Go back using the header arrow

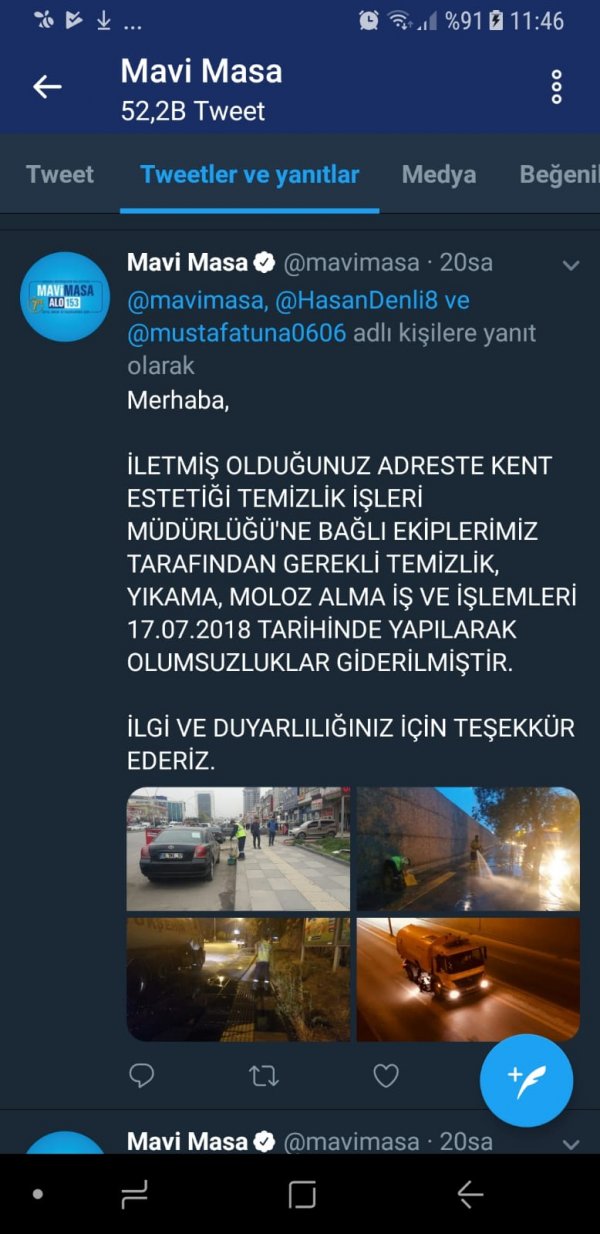[47, 87]
